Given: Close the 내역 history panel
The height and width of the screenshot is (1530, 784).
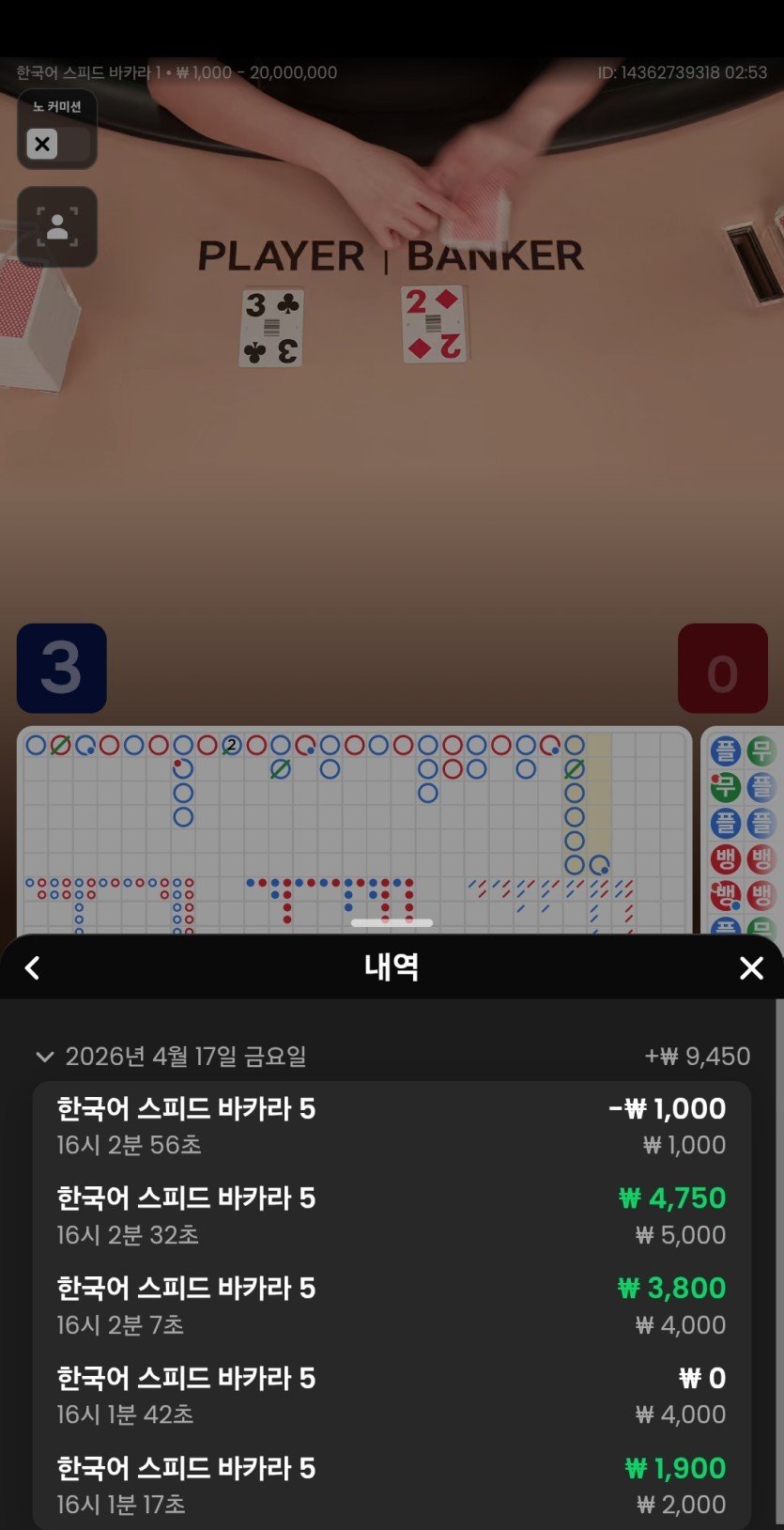Looking at the screenshot, I should (x=751, y=967).
